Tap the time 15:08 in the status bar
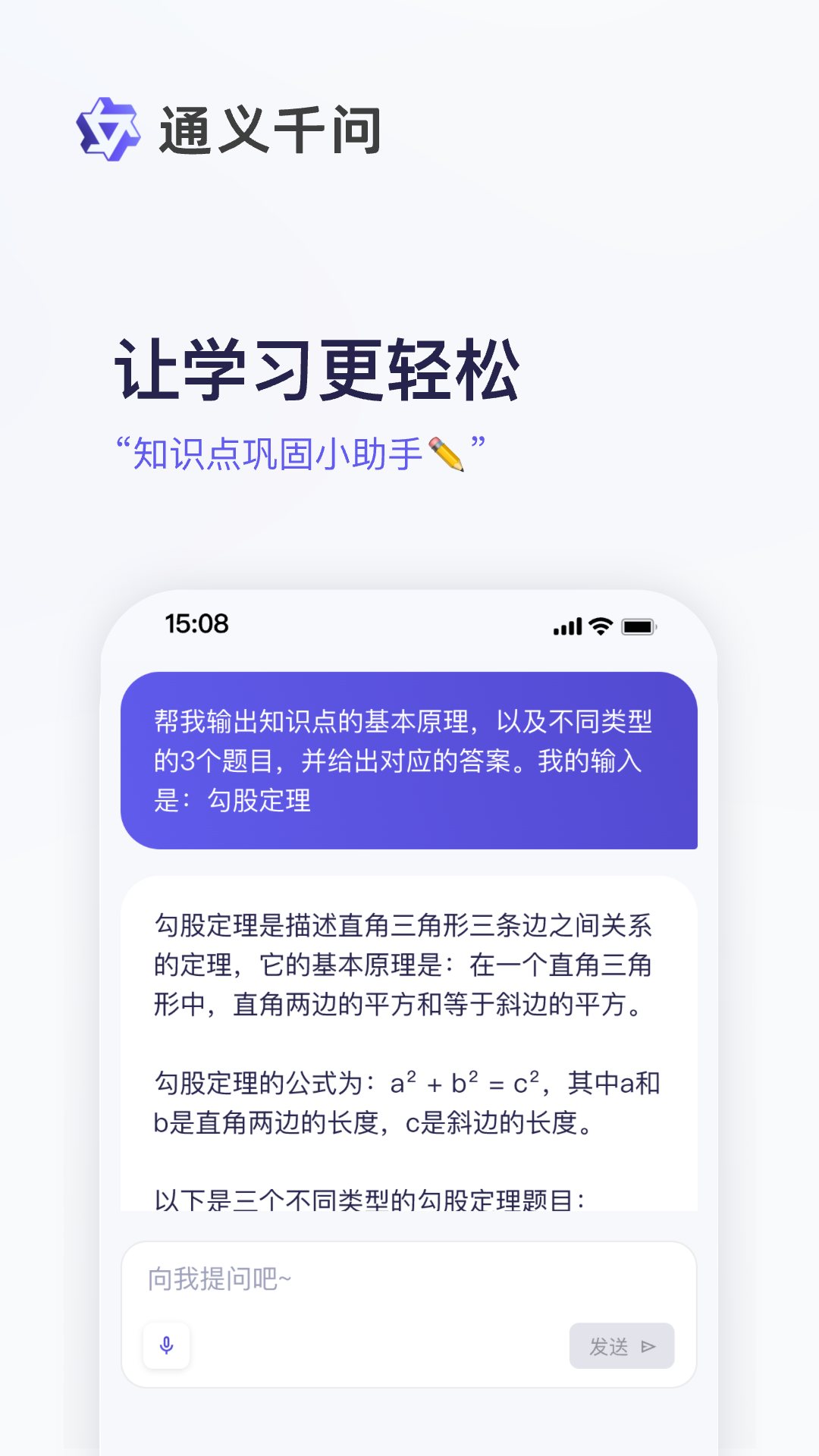The image size is (819, 1456). [199, 624]
